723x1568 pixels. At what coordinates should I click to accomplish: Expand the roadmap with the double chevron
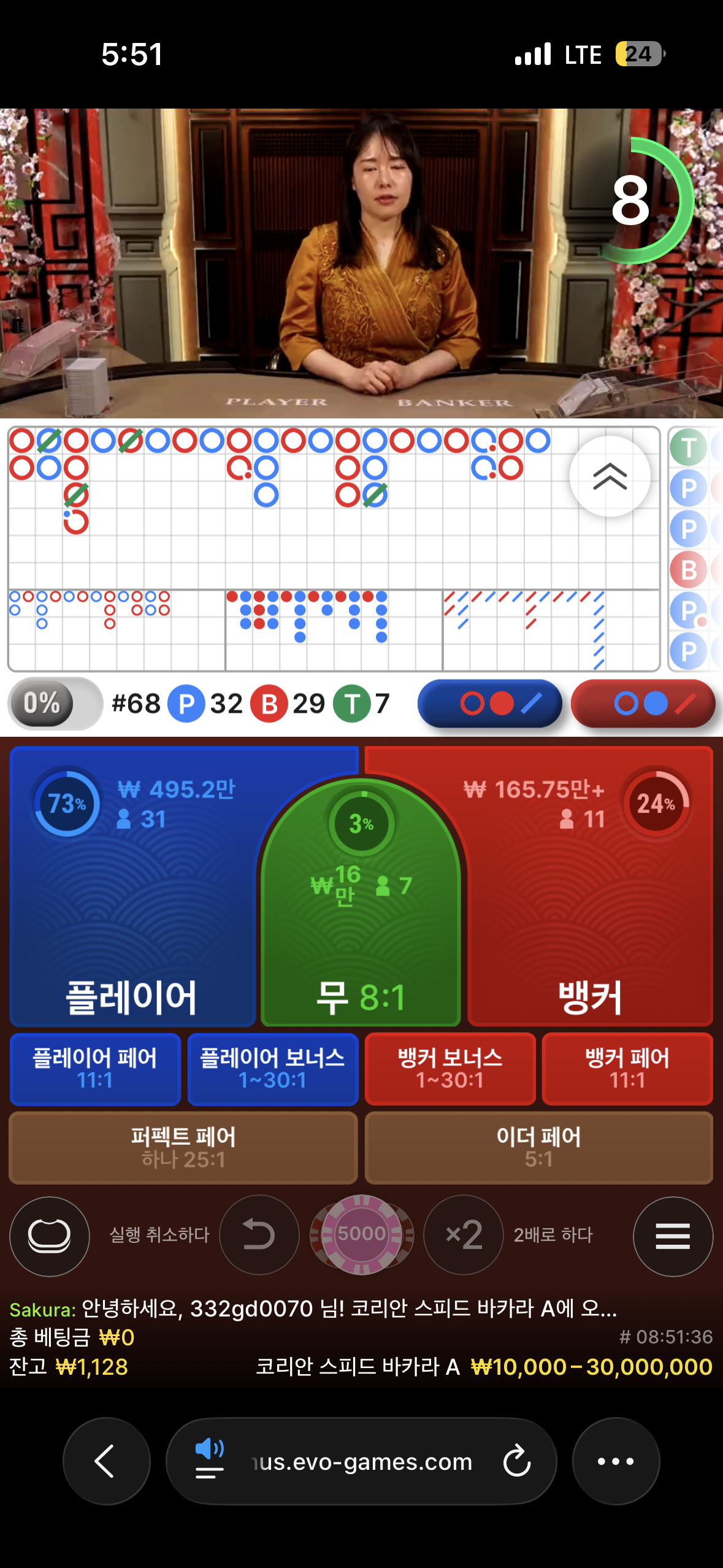[x=610, y=476]
